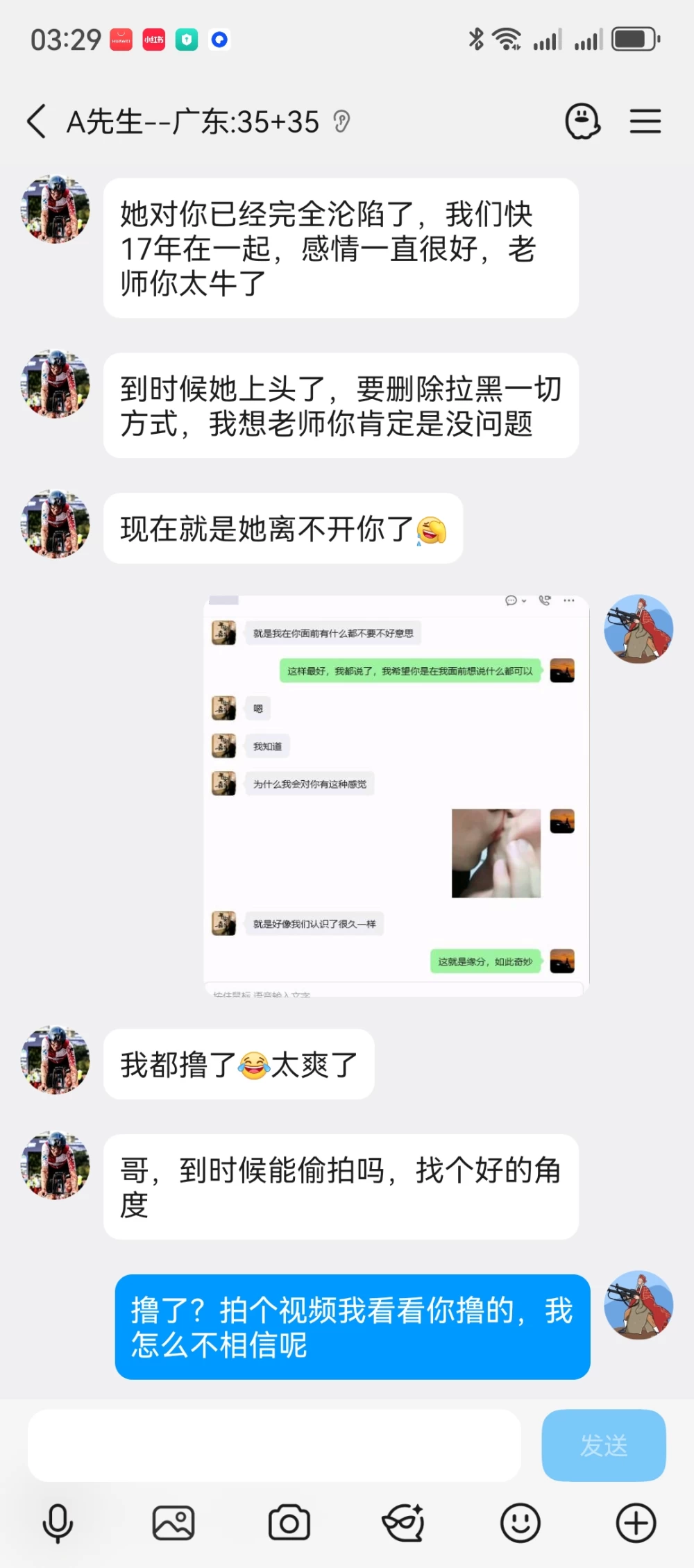Screen dimensions: 694x1568
Task: Focus the message text input box
Action: coord(274,1445)
